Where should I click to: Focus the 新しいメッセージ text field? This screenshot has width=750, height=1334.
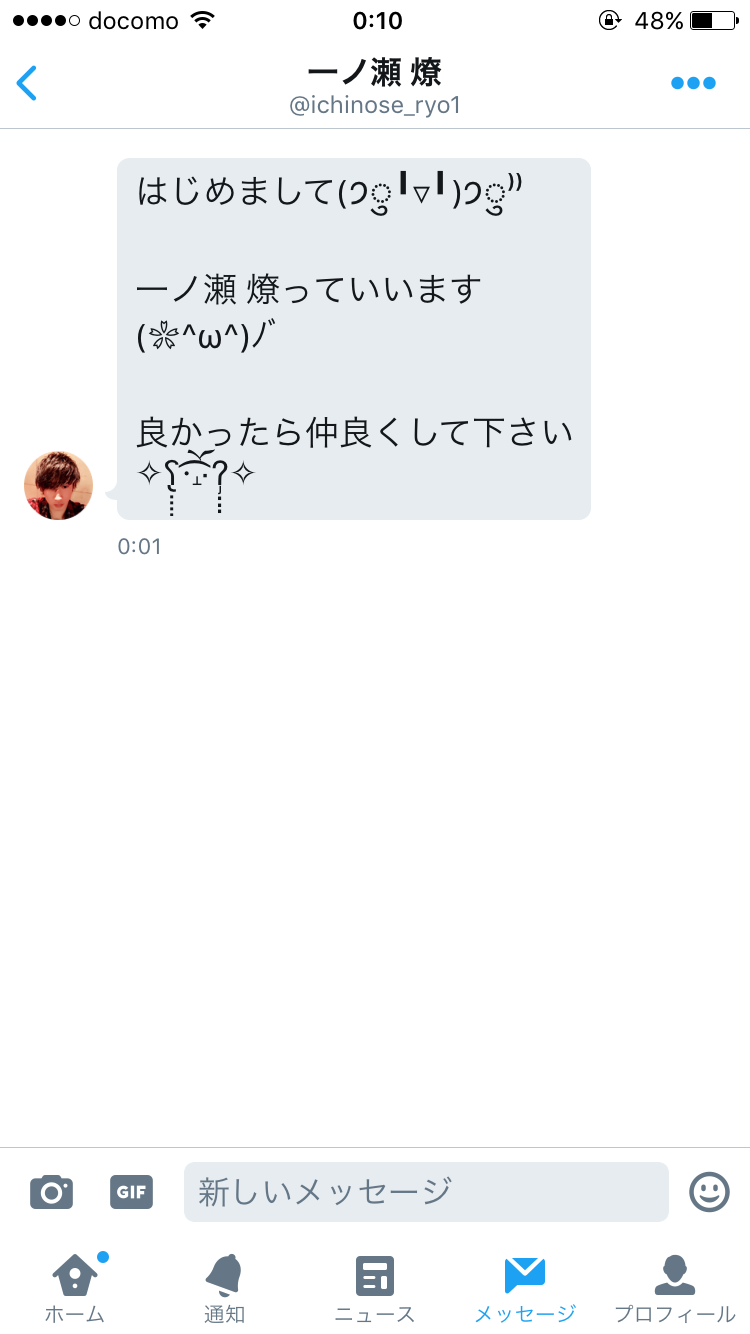pos(426,1191)
